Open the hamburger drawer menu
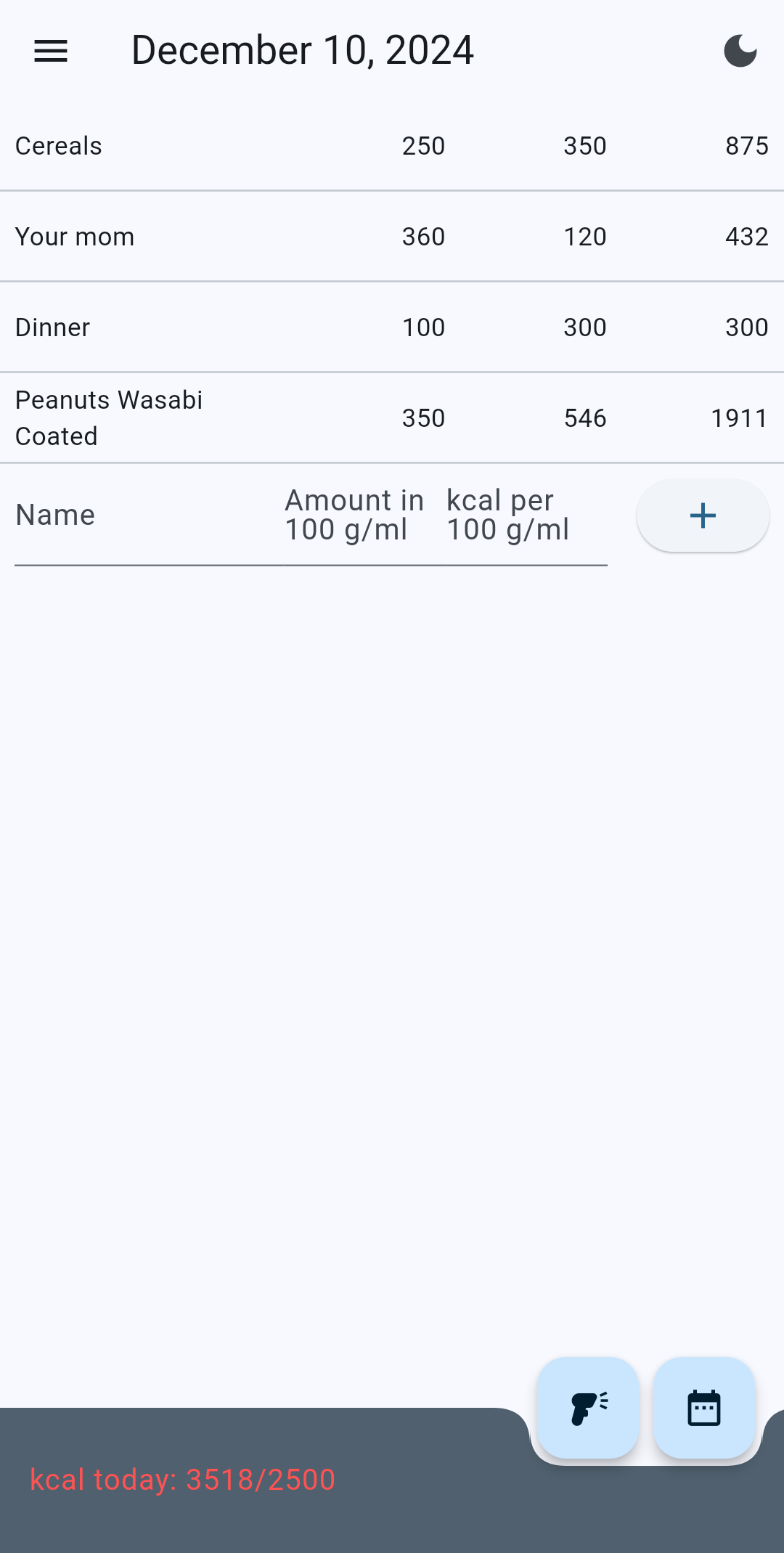 coord(51,51)
